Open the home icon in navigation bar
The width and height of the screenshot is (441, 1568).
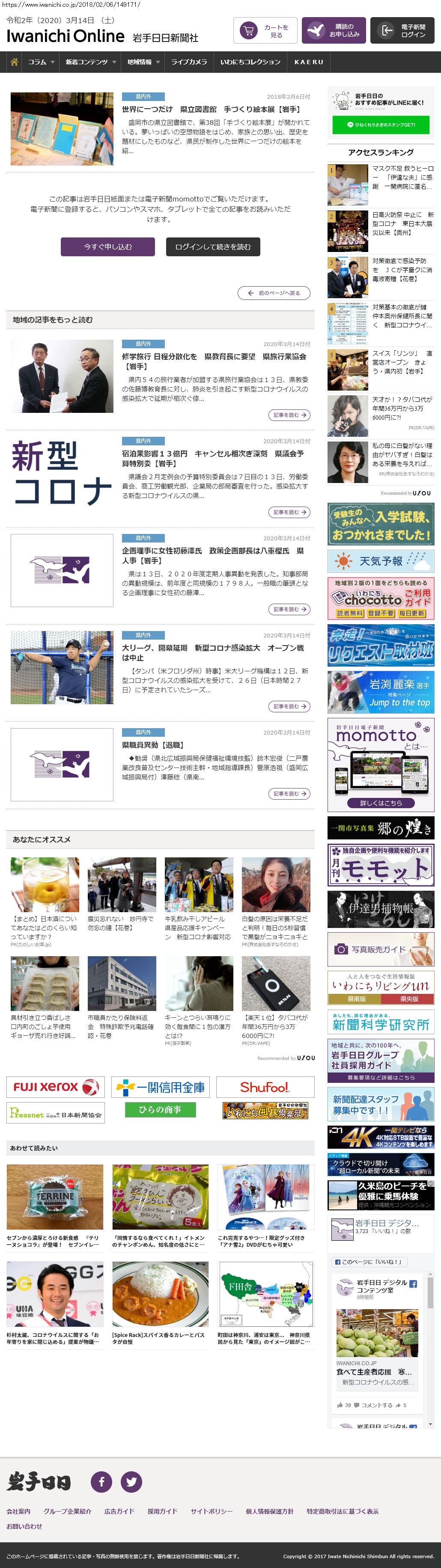tap(14, 62)
